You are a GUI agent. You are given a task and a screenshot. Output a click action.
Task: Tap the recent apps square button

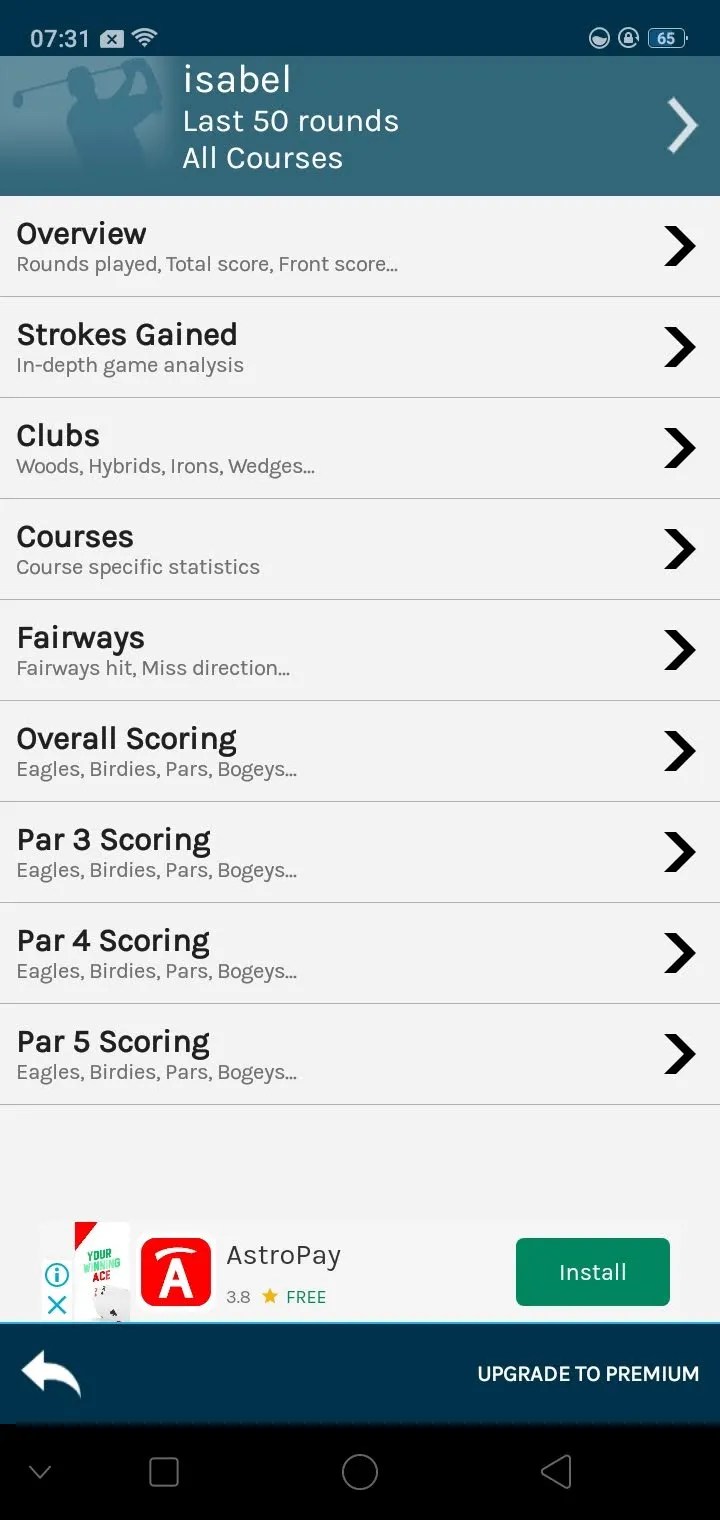164,1471
